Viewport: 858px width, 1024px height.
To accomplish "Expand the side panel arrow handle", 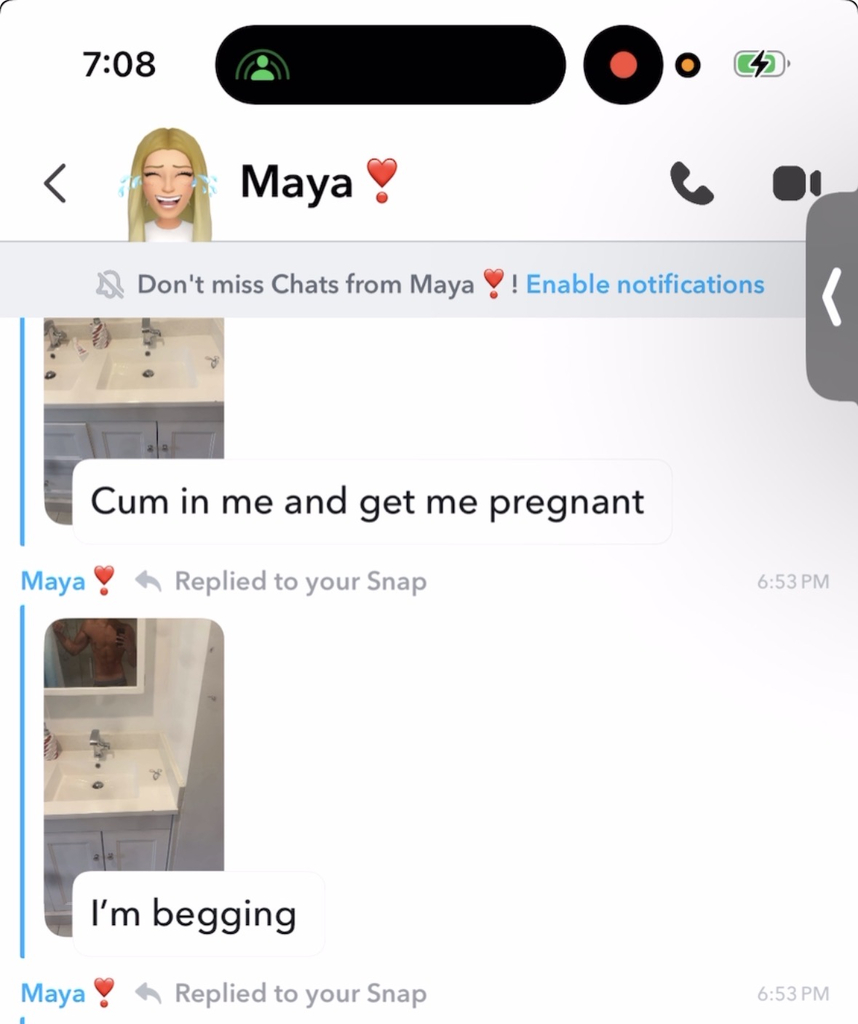I will [832, 297].
